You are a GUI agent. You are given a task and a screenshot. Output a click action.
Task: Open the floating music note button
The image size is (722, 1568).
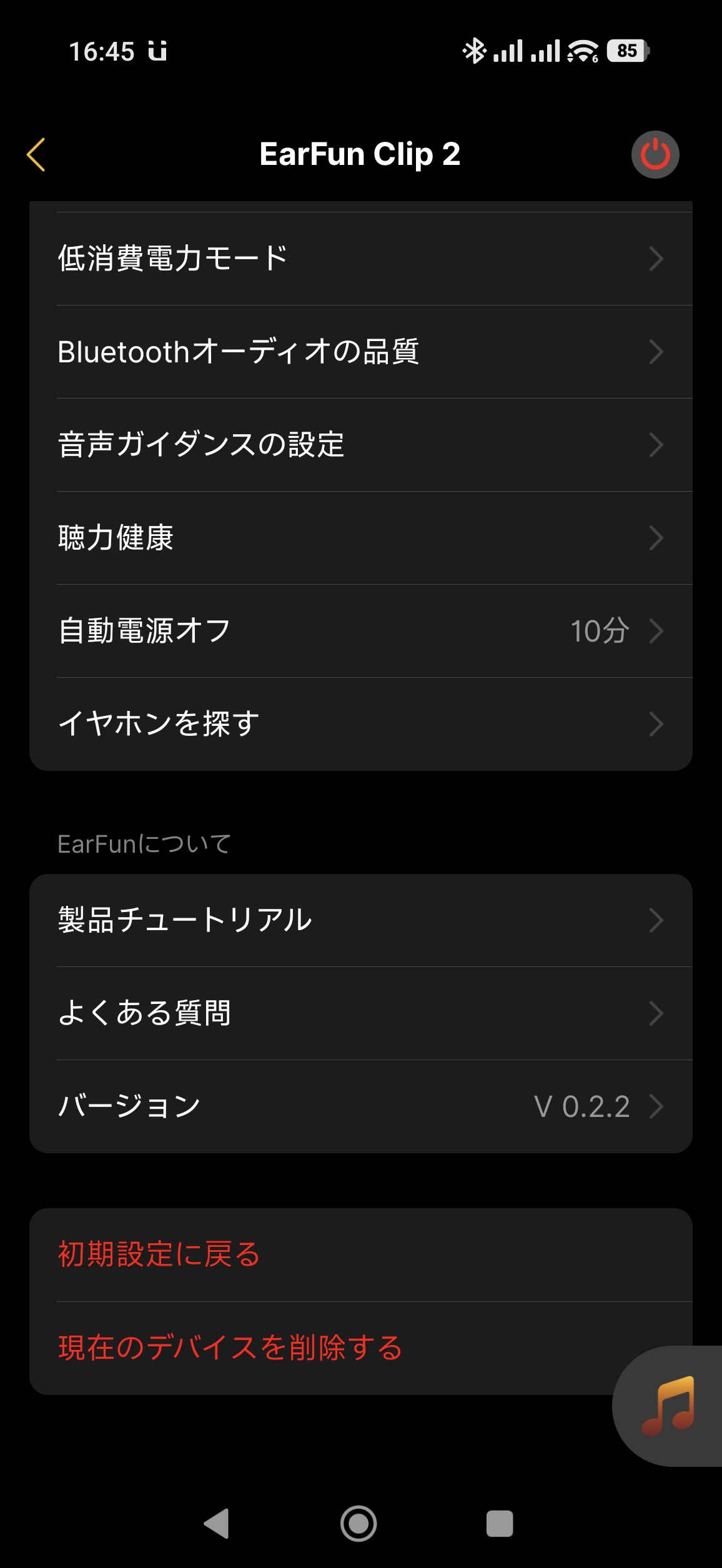[x=668, y=1406]
